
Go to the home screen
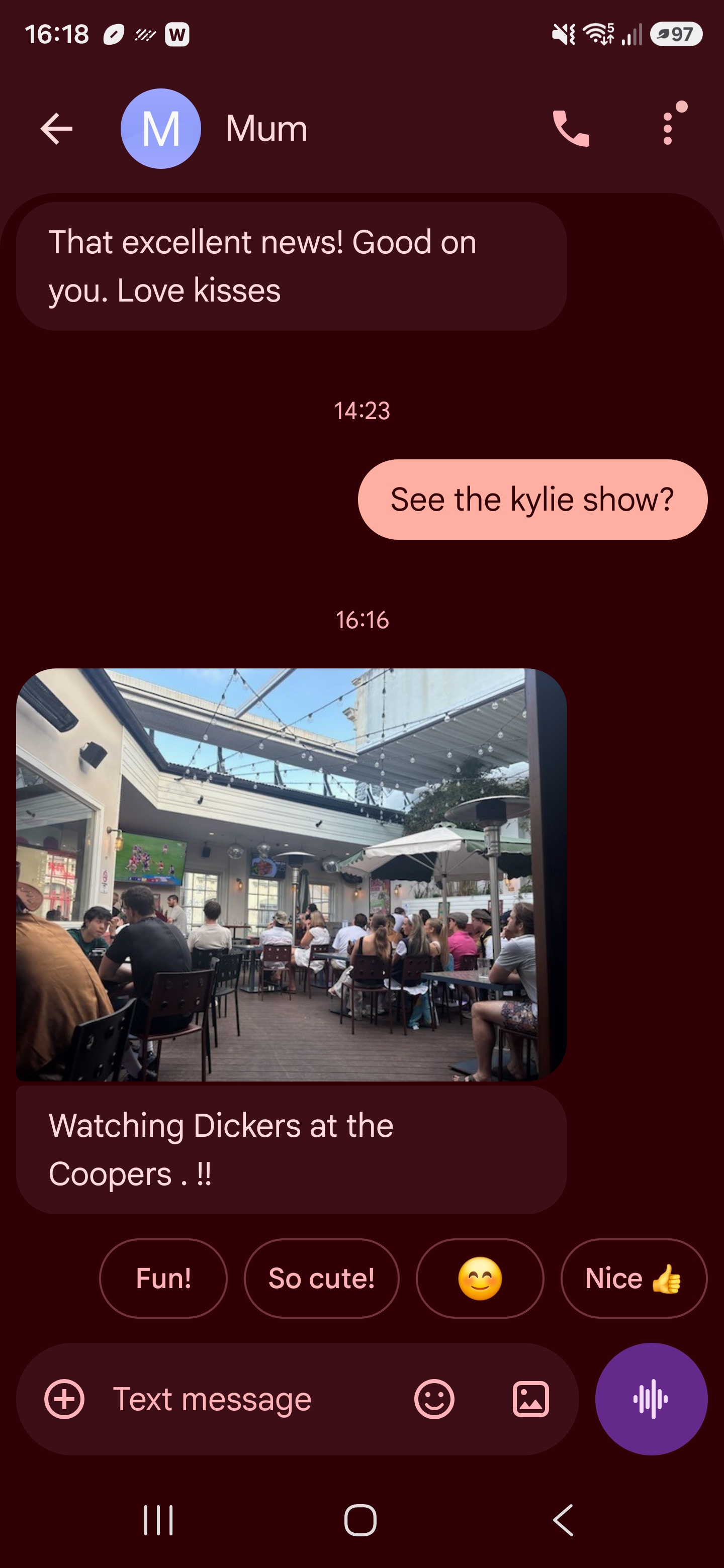pos(360,1521)
